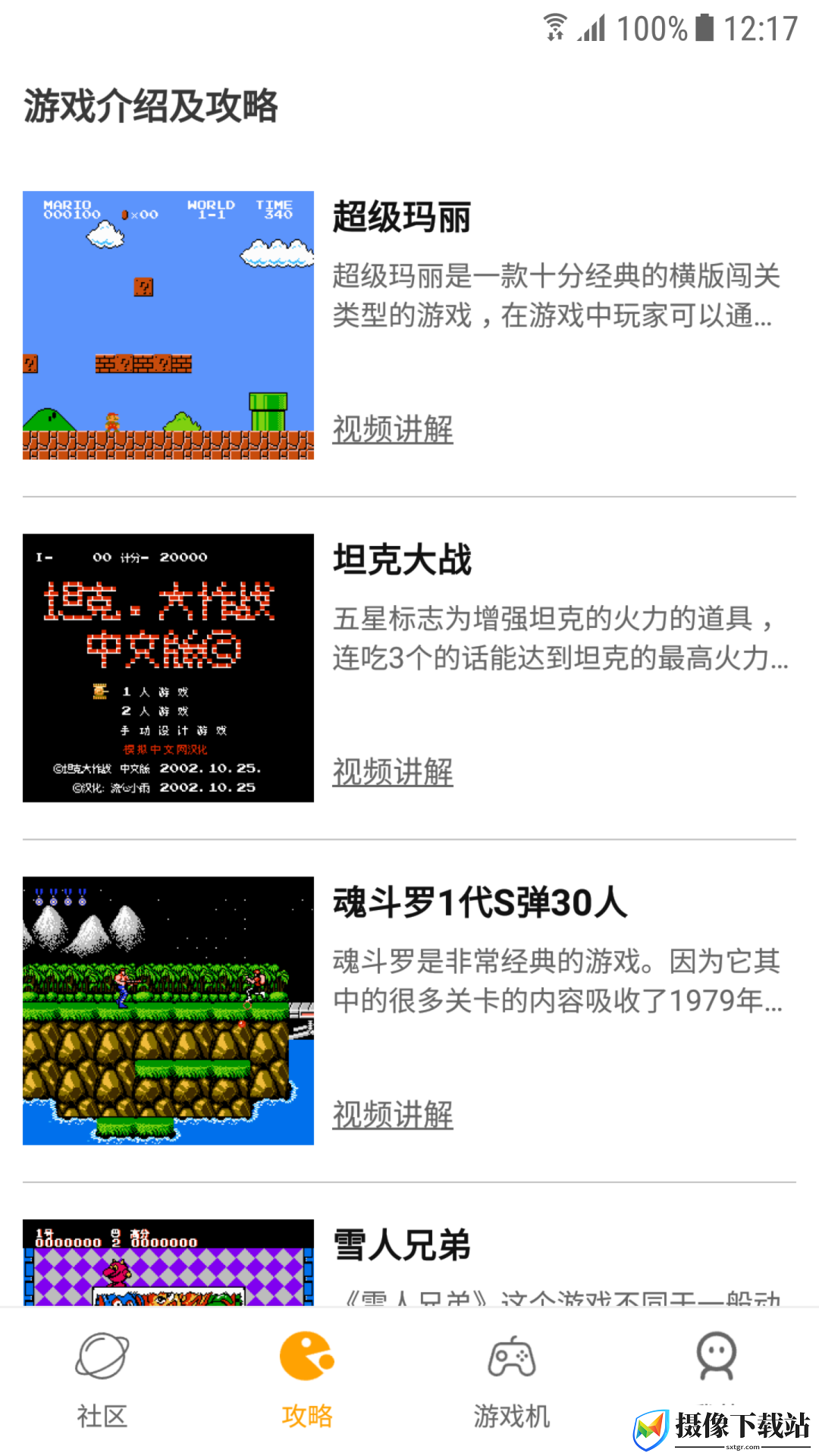Open 超级玛丽 video walkthrough link
The image size is (819, 1456).
[x=393, y=429]
